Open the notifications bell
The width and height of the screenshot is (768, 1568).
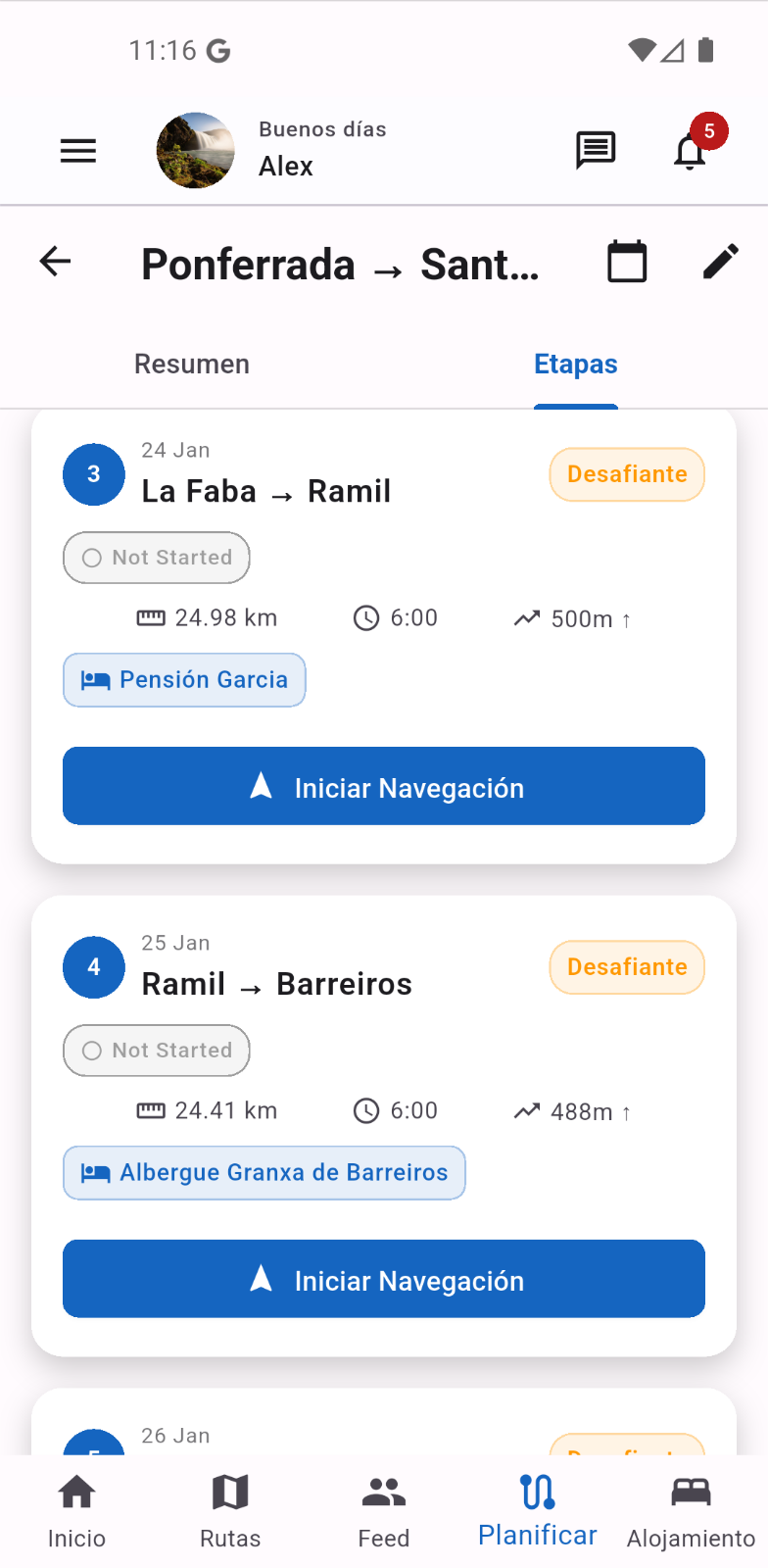[691, 151]
